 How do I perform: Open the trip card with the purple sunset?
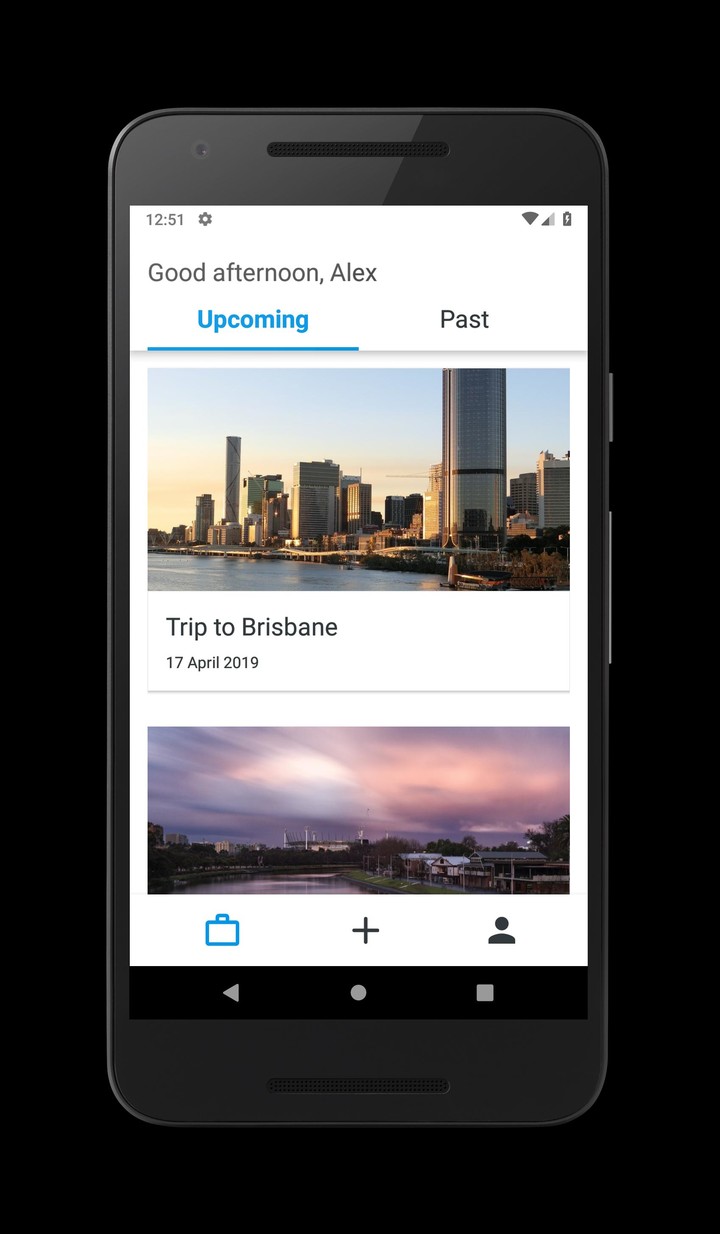point(358,809)
